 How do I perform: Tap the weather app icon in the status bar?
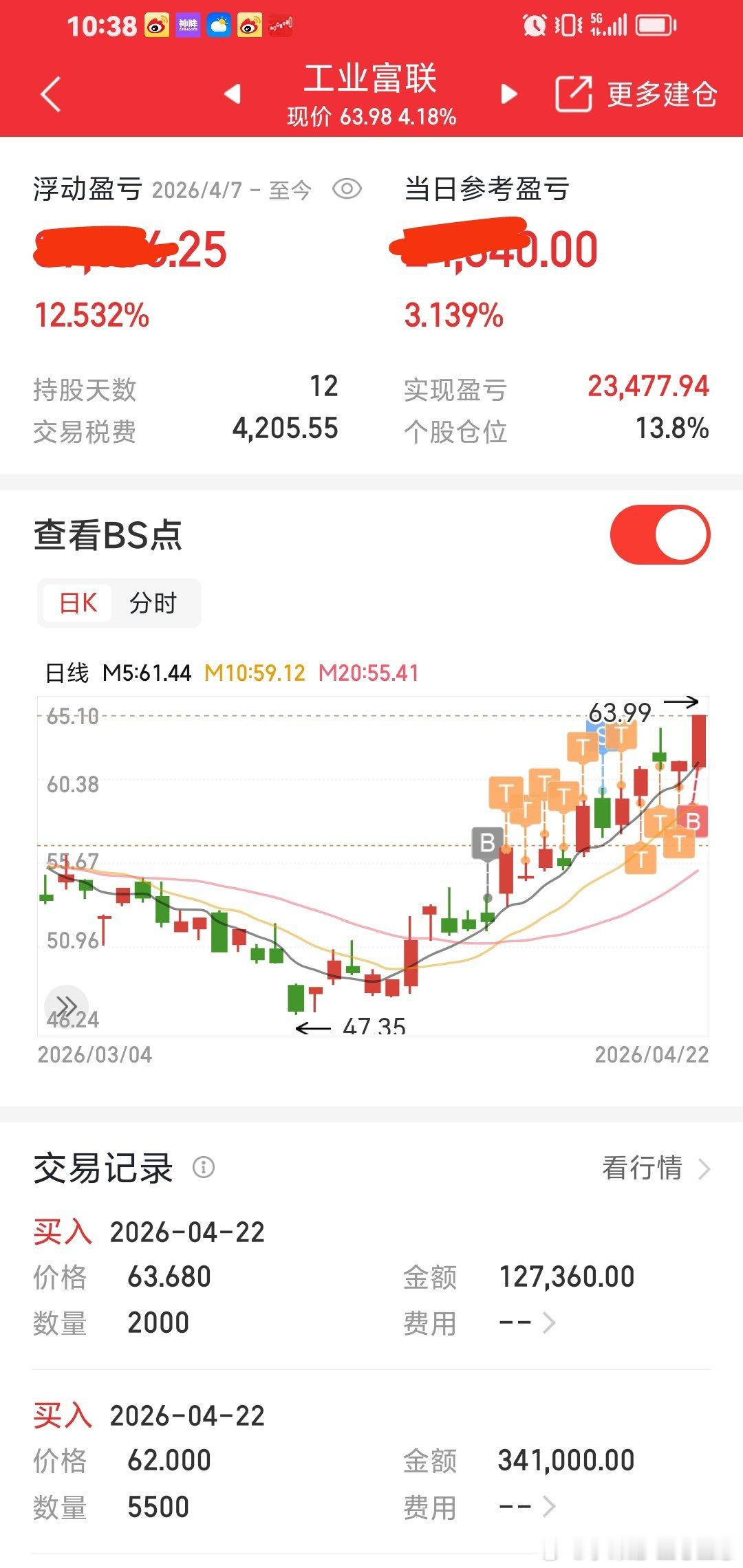pos(219,24)
